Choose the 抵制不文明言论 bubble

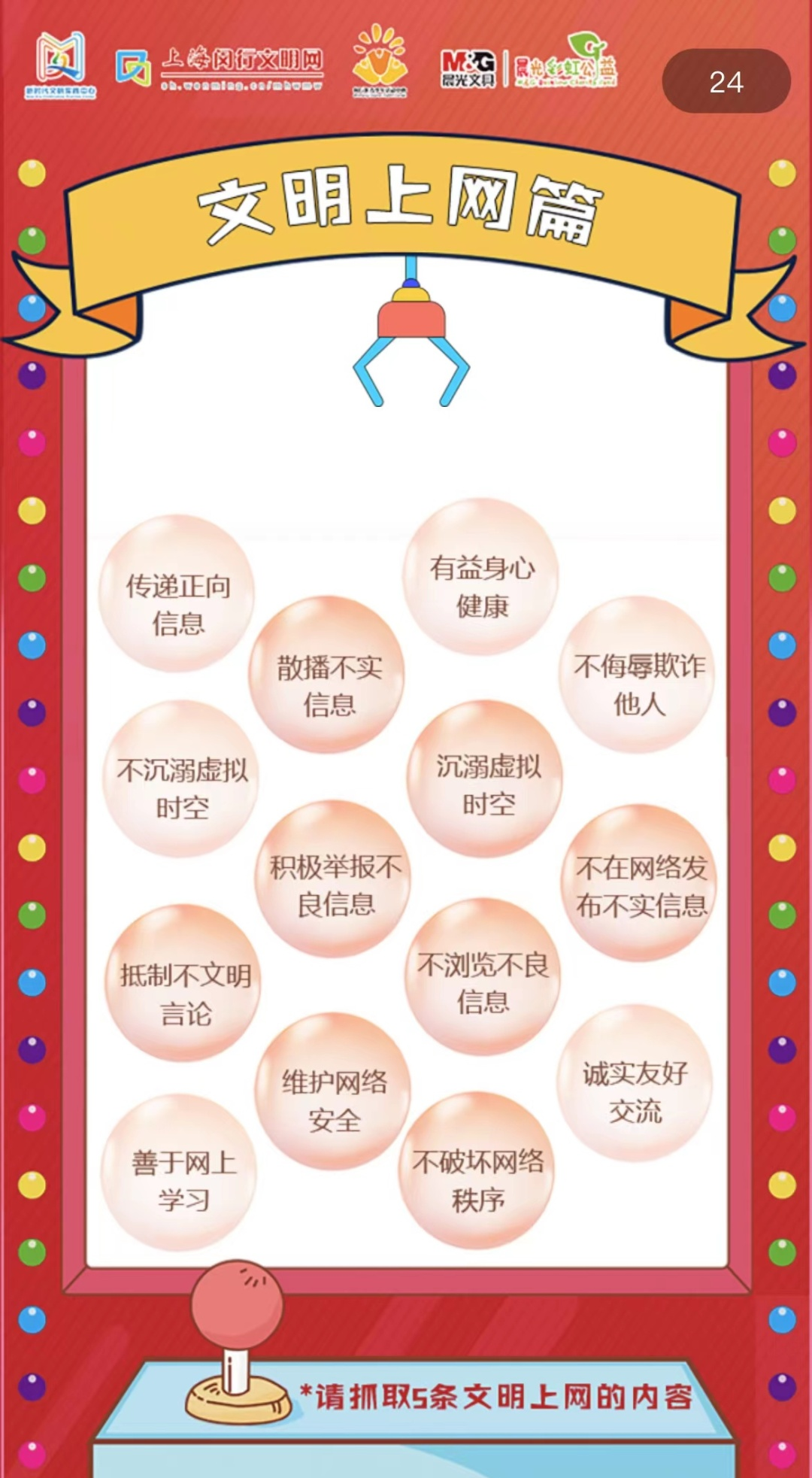click(x=183, y=983)
